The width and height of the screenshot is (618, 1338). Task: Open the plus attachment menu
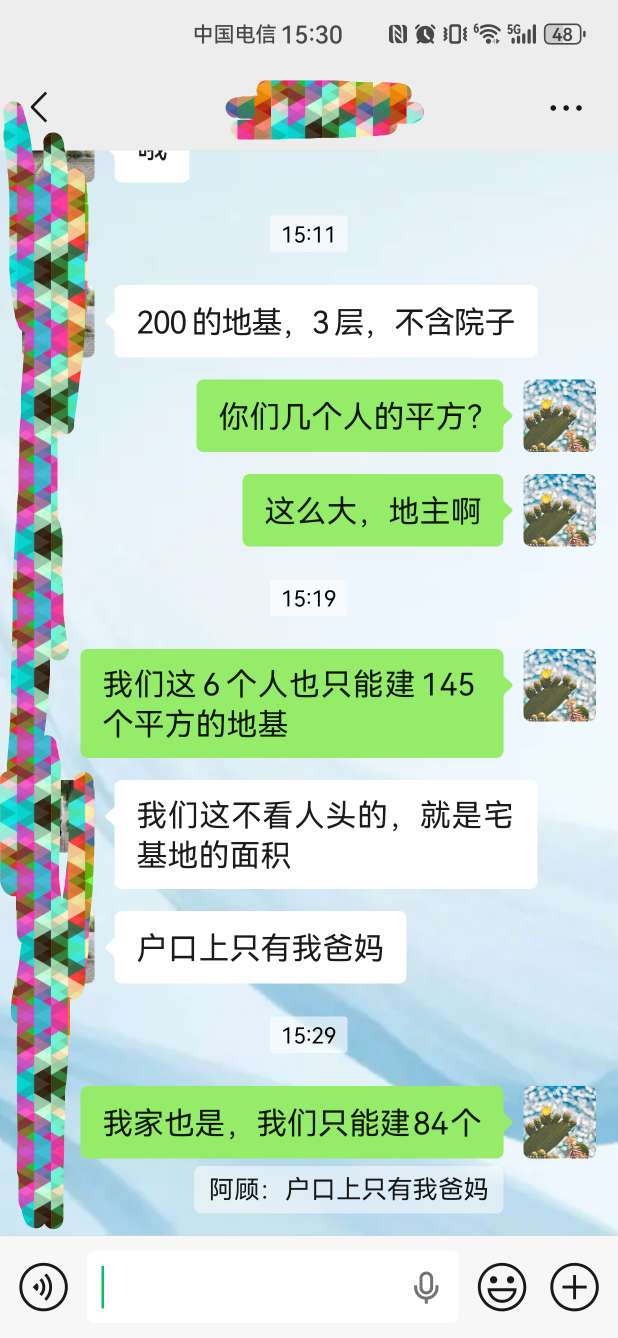(575, 1286)
